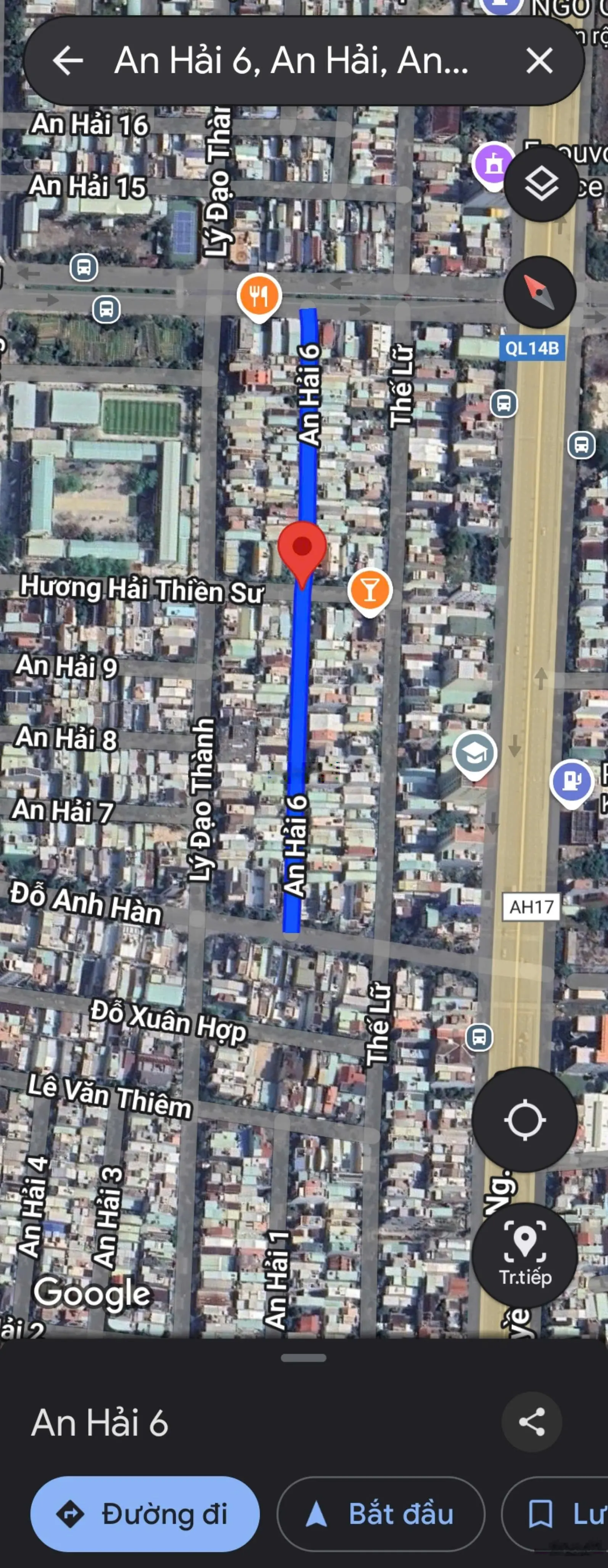Share the An Hải 6 location
The width and height of the screenshot is (608, 1568).
(x=531, y=1422)
